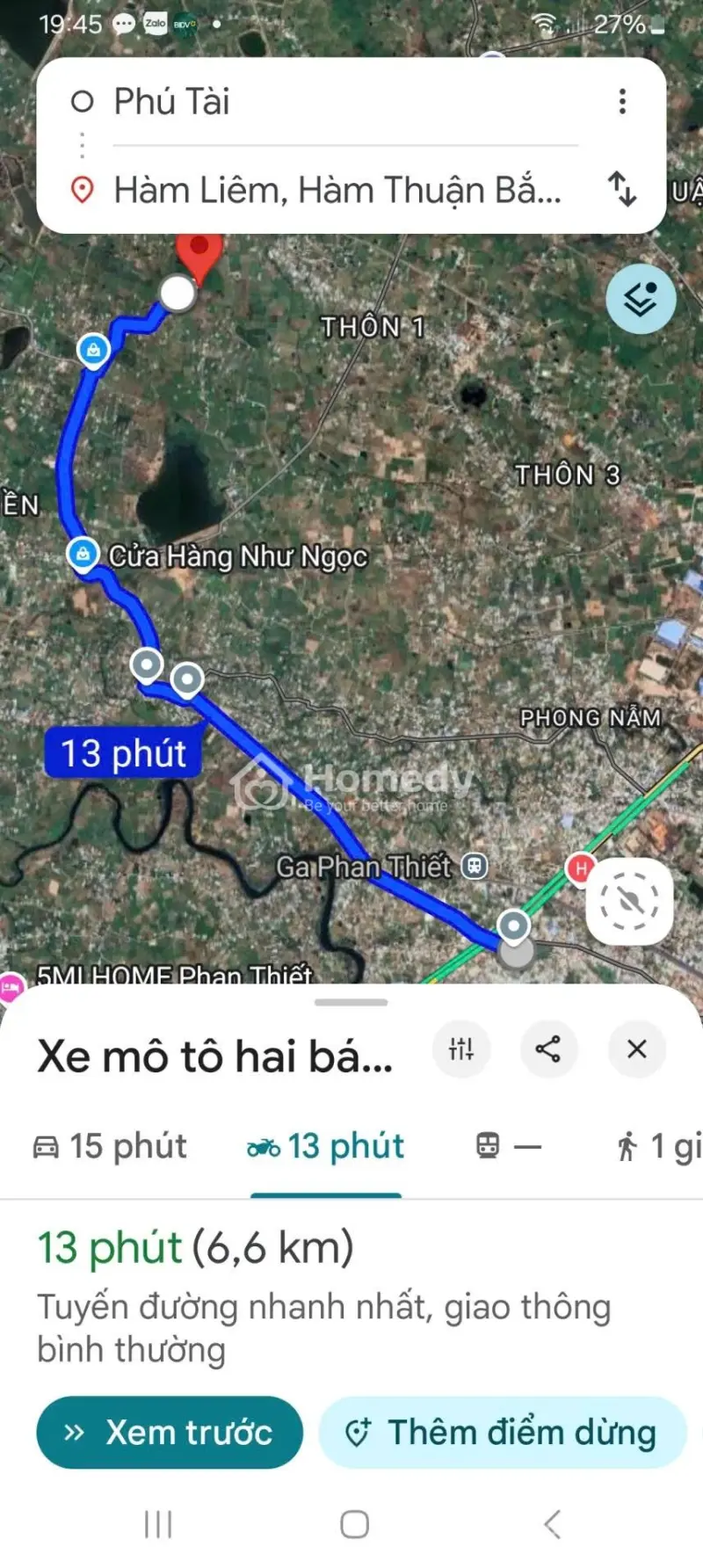The width and height of the screenshot is (703, 1568).
Task: Swap origin and destination with the arrows icon
Action: pyautogui.click(x=624, y=189)
